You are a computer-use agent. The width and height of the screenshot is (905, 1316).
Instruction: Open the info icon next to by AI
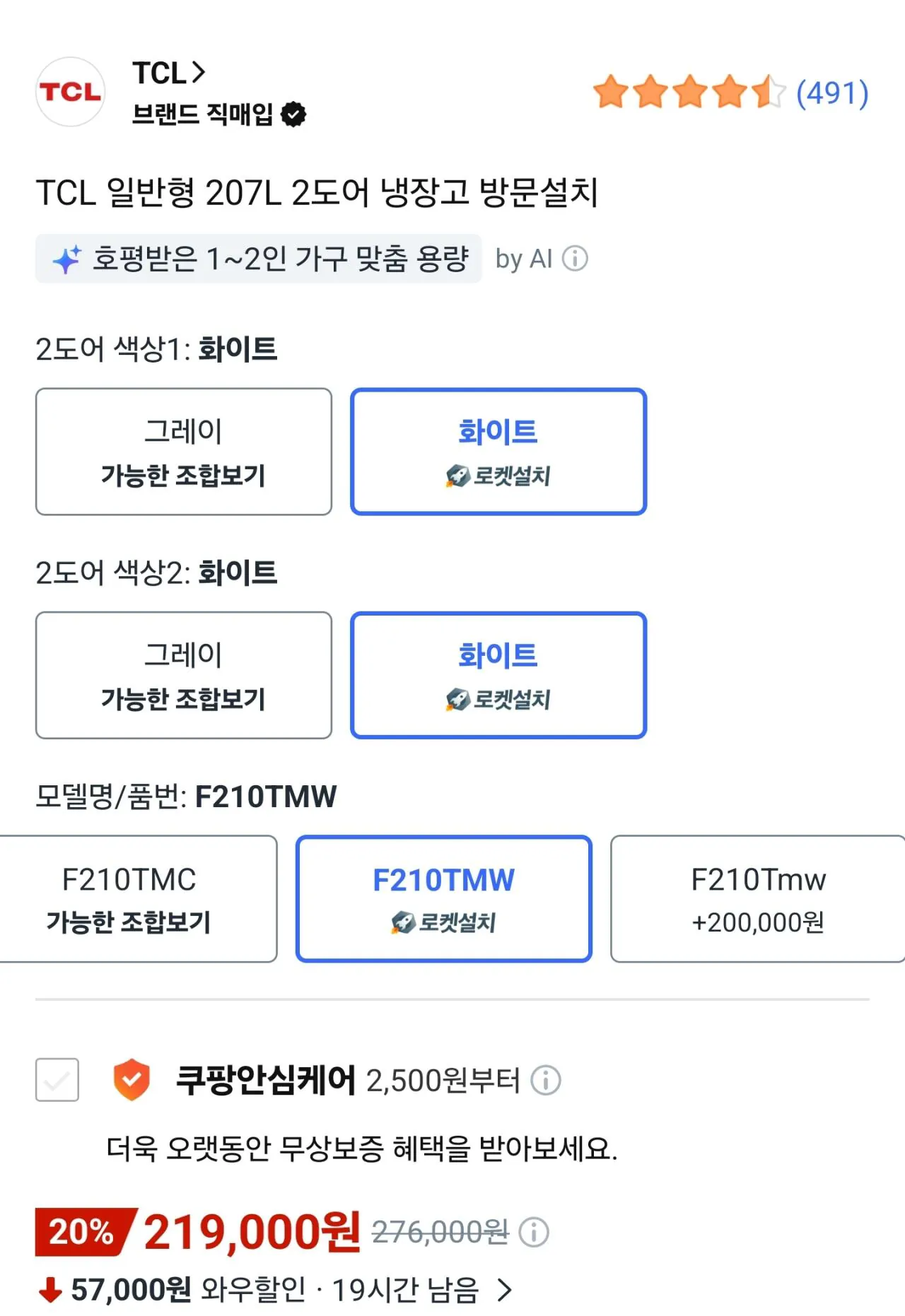[576, 259]
